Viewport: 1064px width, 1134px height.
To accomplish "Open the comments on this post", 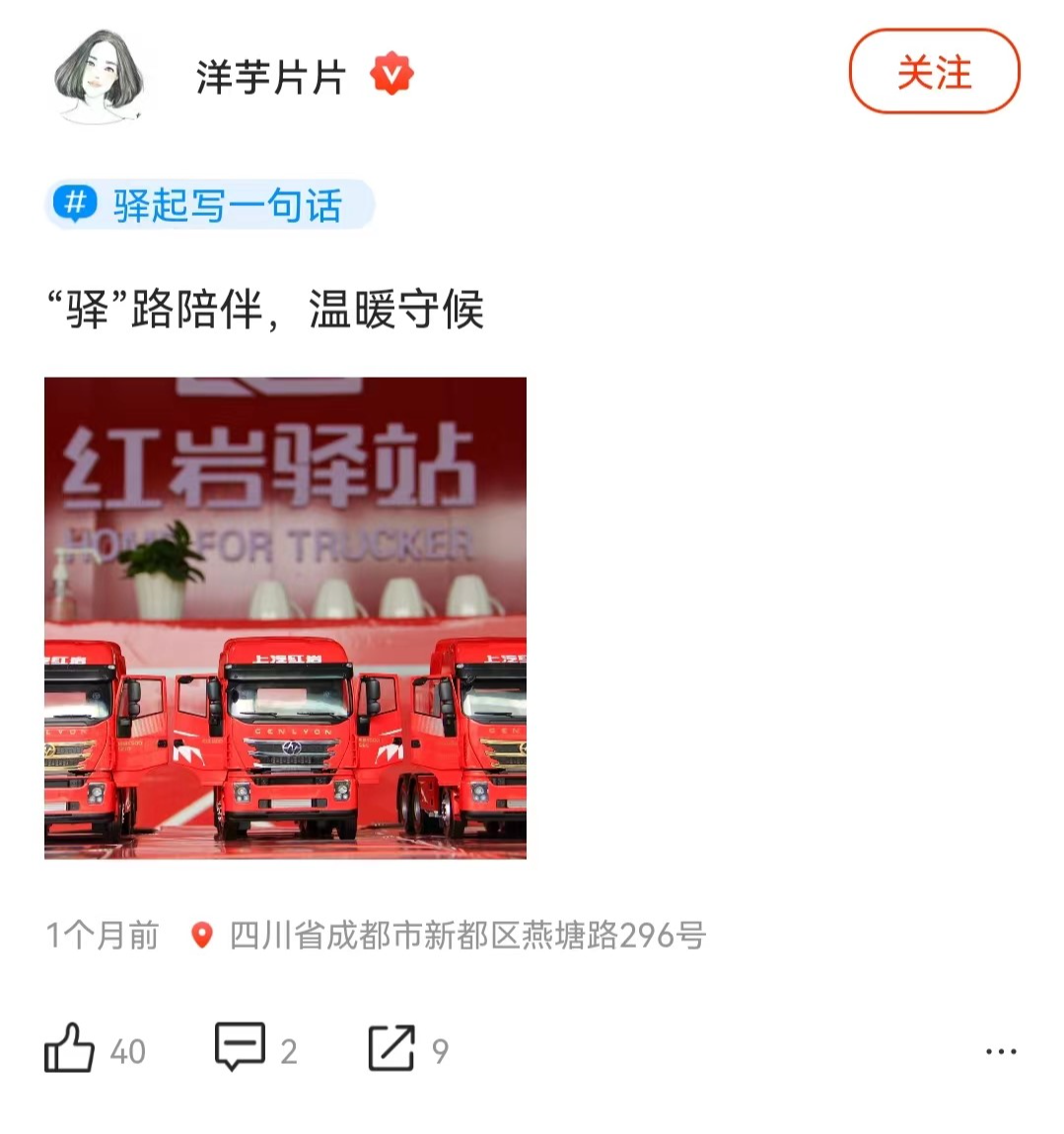I will click(x=241, y=1048).
